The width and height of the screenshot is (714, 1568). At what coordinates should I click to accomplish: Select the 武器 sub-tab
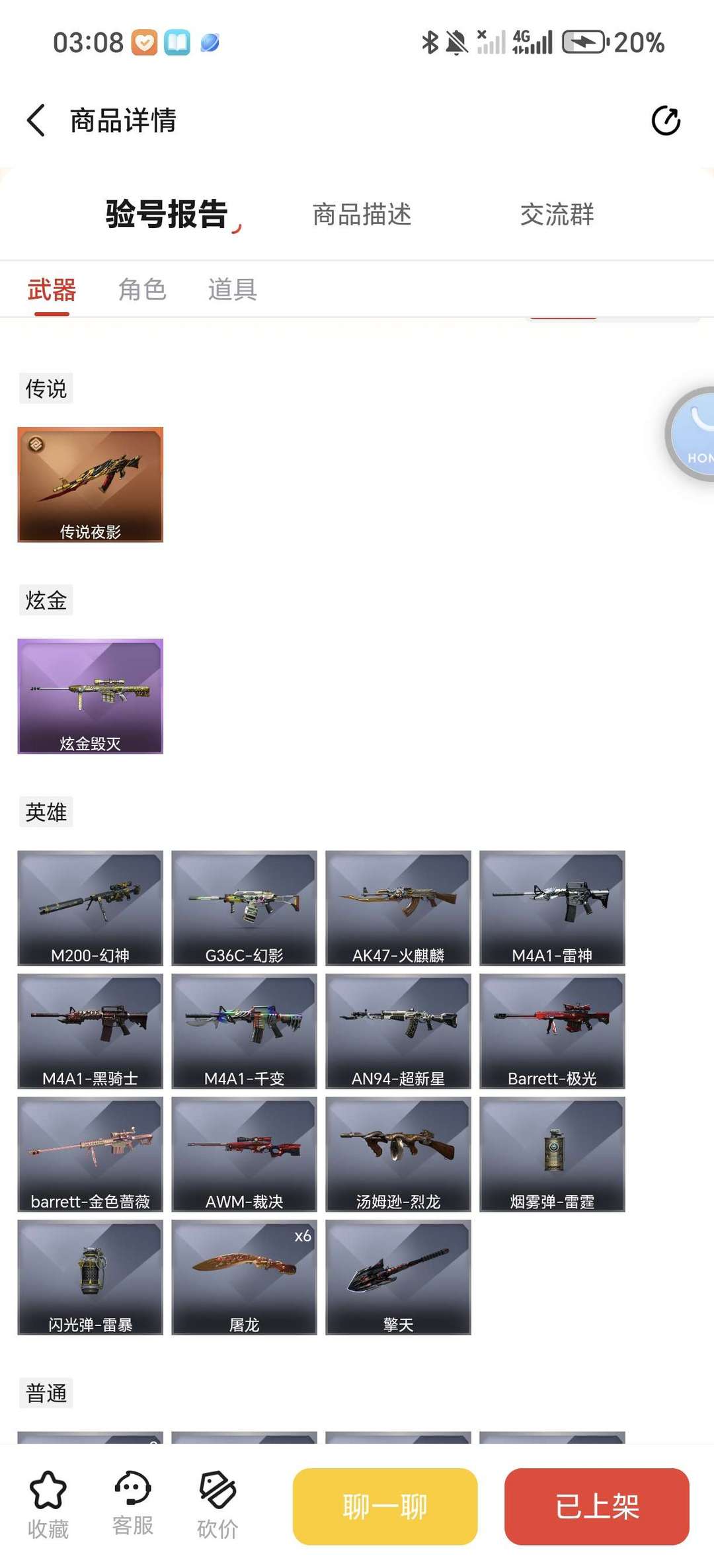coord(52,290)
